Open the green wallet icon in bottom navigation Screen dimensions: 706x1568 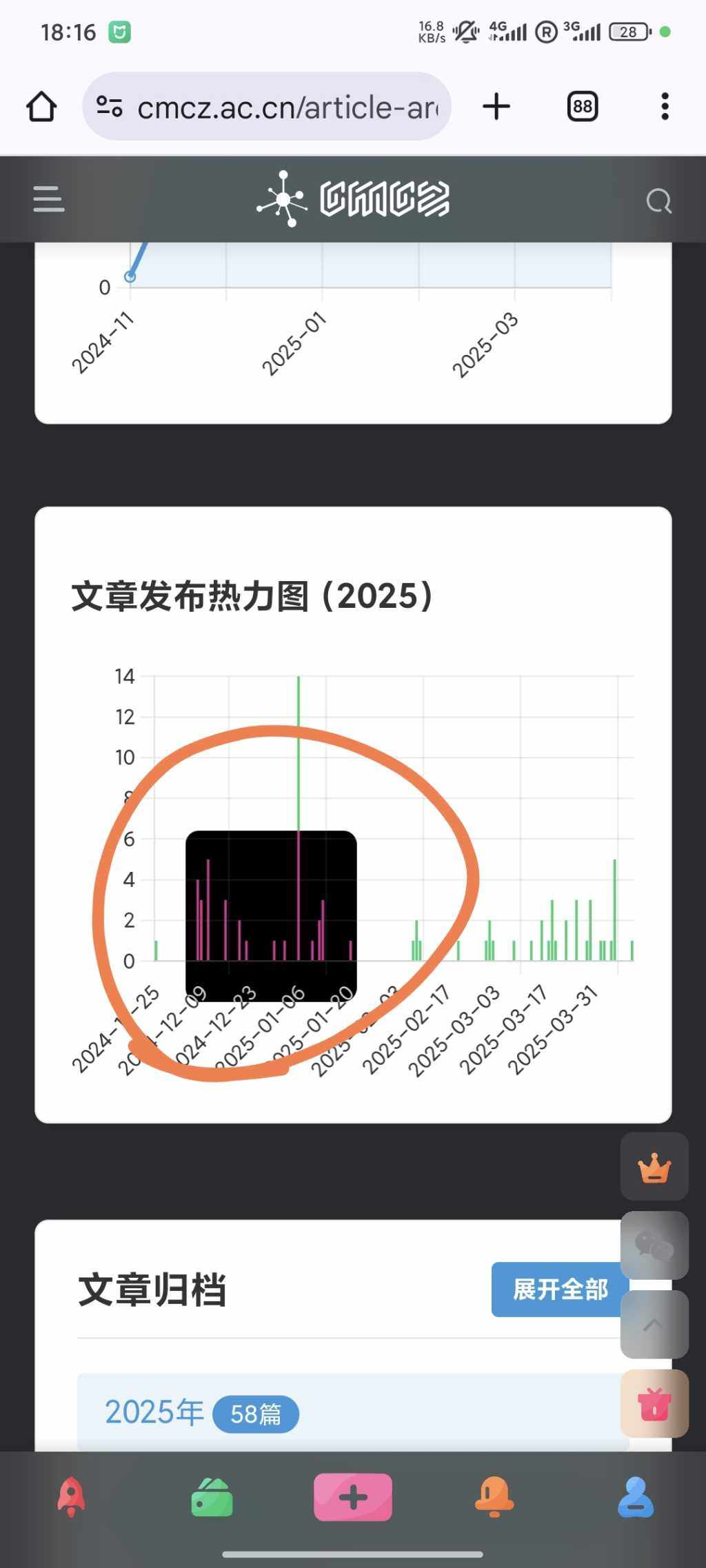point(212,1496)
